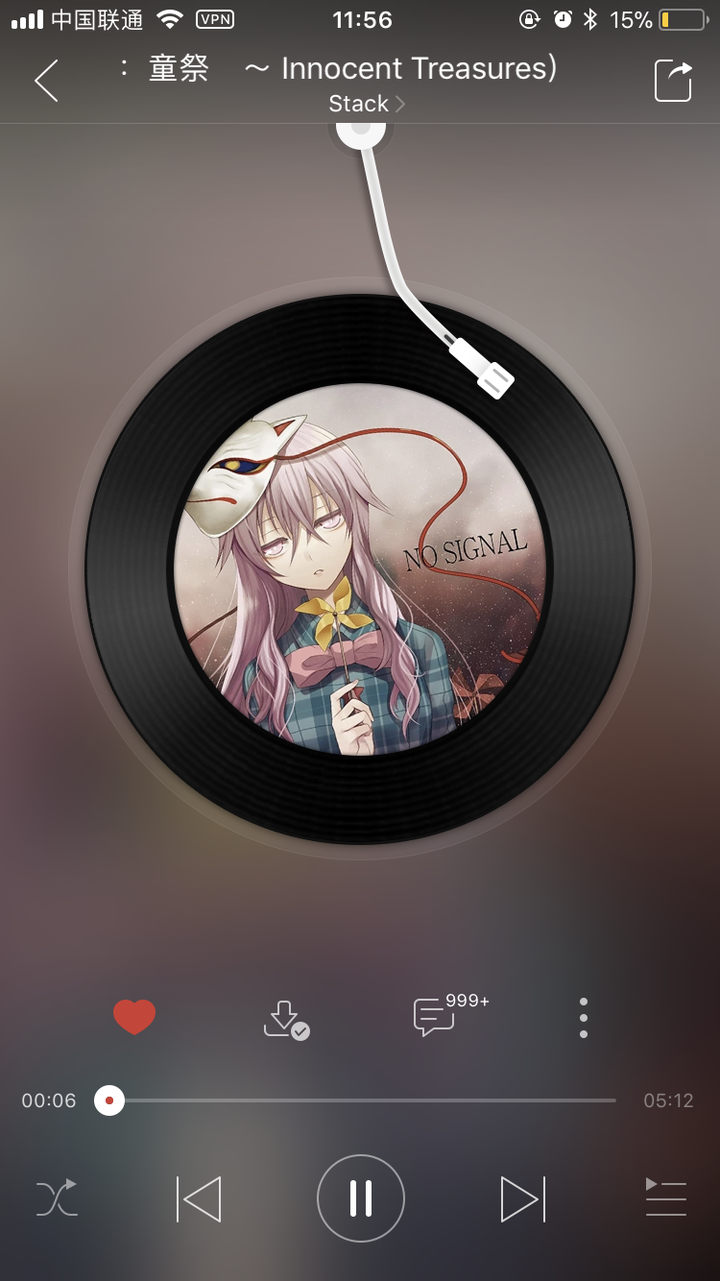Tap the vinyl album cover
This screenshot has width=720, height=1281.
(x=360, y=570)
